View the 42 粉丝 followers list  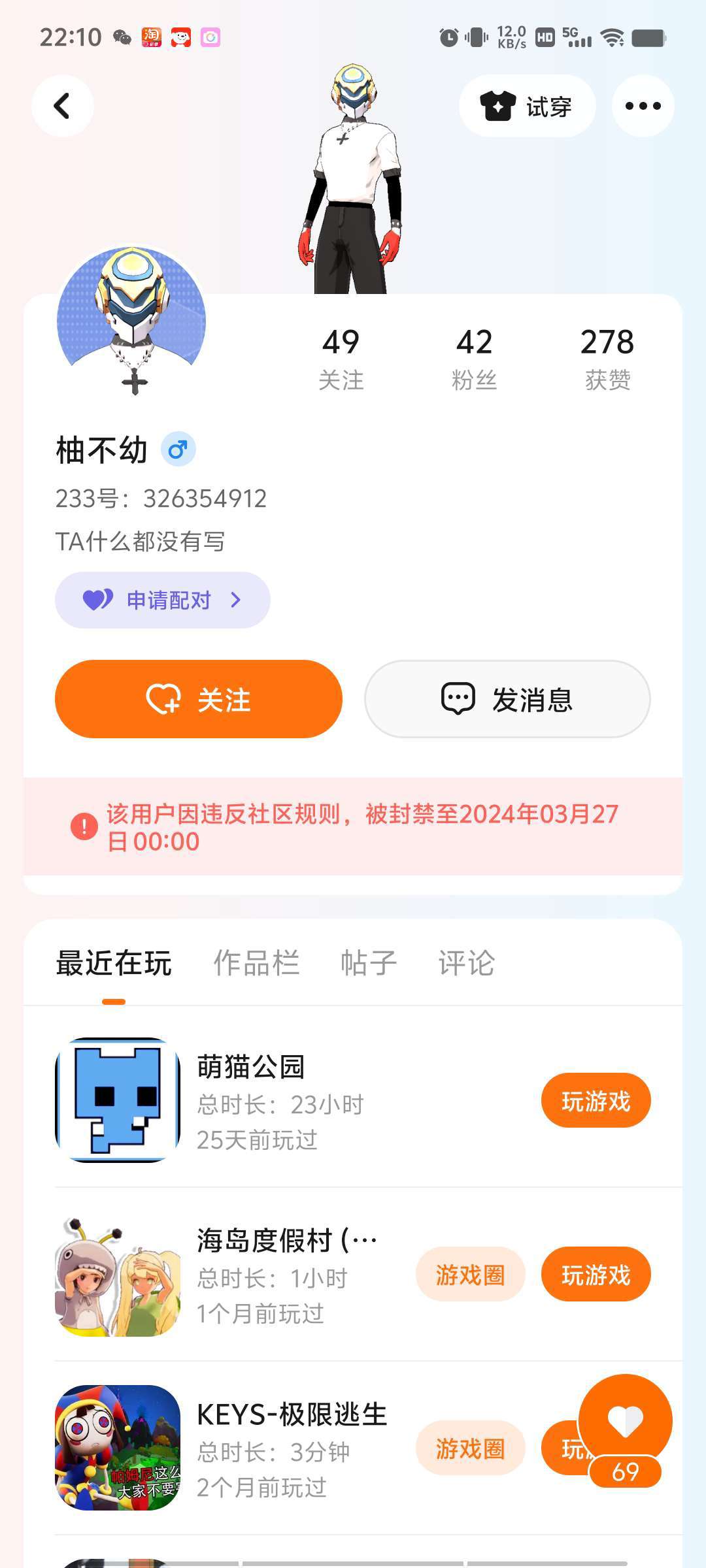click(x=474, y=358)
